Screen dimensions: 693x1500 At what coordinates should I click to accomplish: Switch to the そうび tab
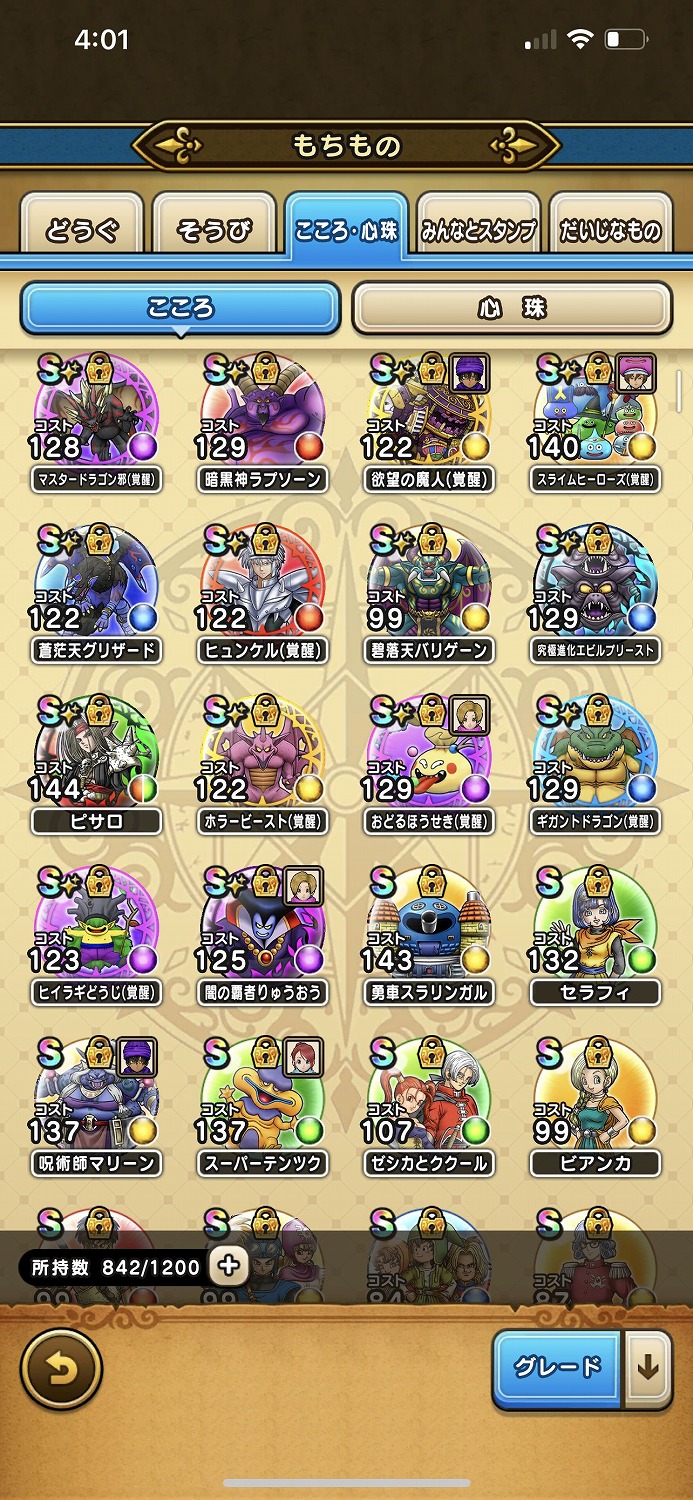point(213,229)
